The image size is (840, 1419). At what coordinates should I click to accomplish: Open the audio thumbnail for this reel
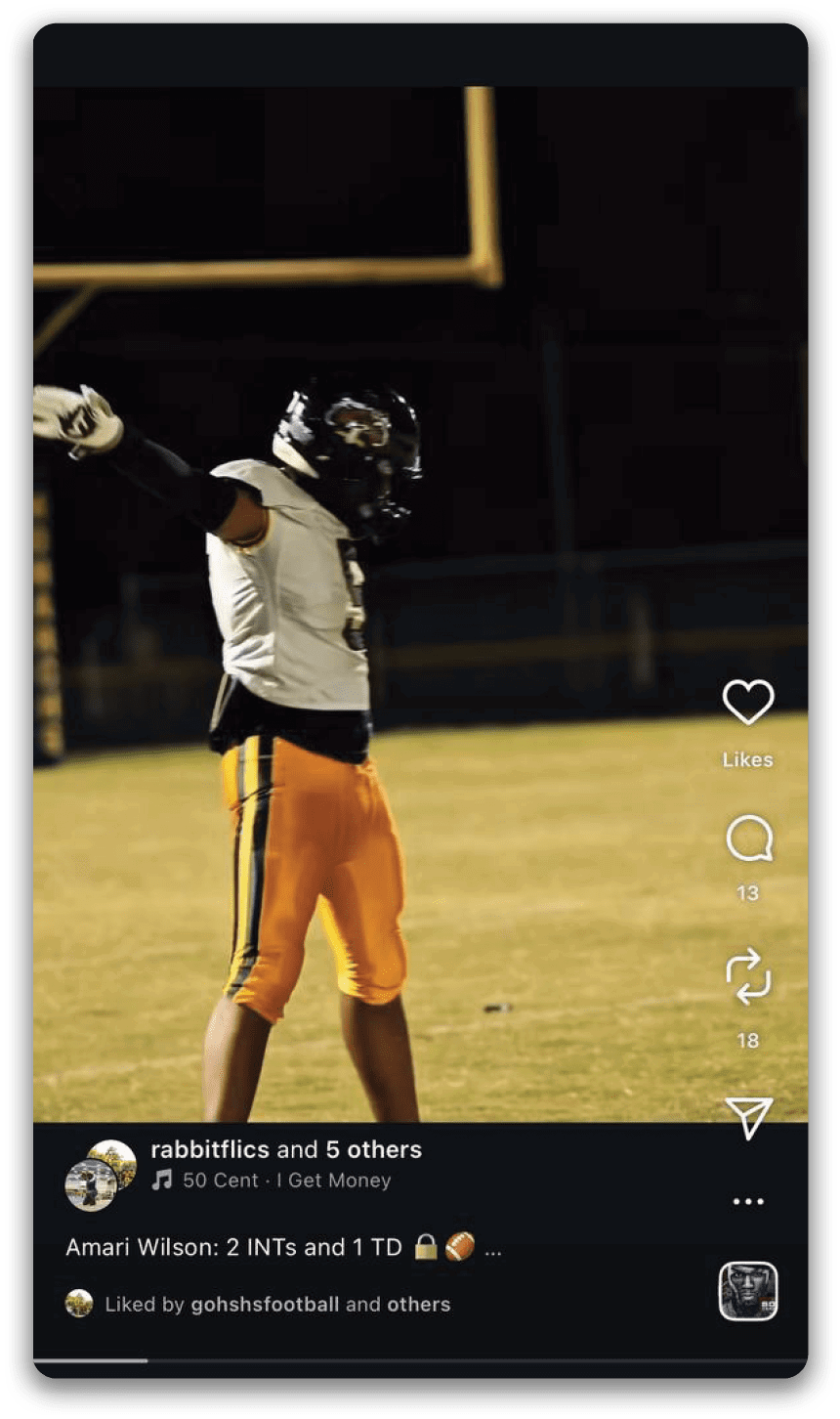[748, 1291]
